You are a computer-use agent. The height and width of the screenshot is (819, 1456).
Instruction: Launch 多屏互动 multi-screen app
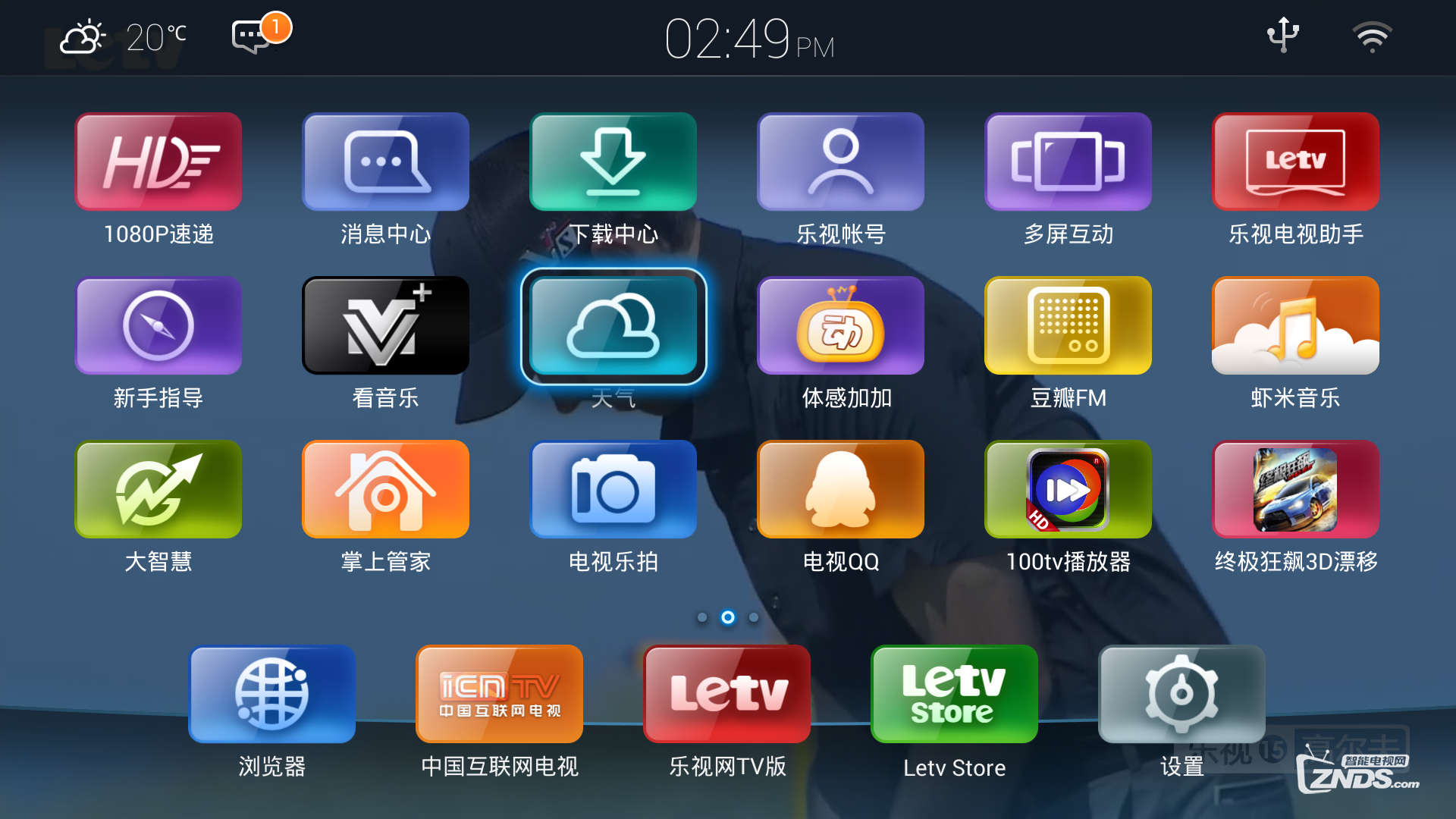(1068, 162)
